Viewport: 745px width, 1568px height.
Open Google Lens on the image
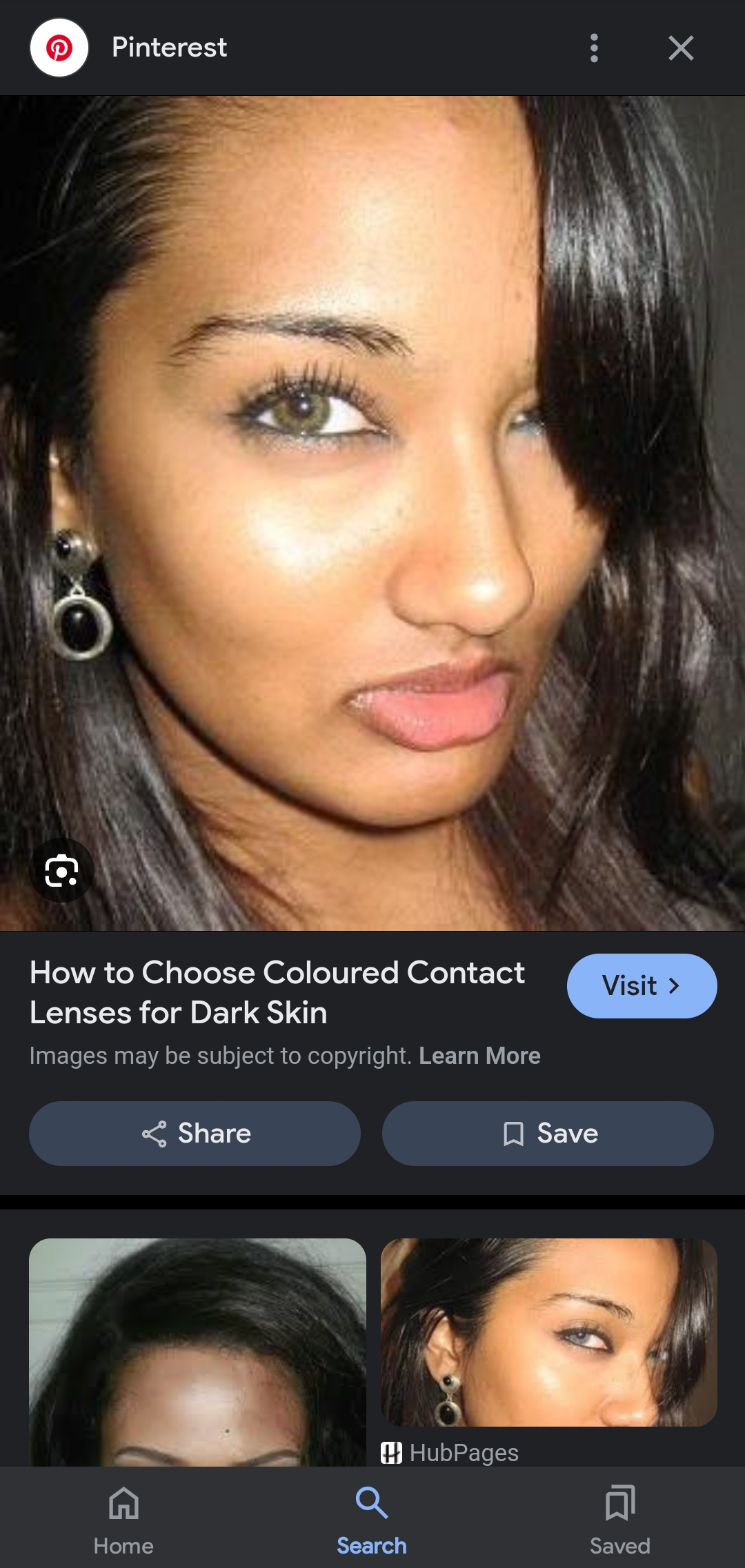point(63,870)
